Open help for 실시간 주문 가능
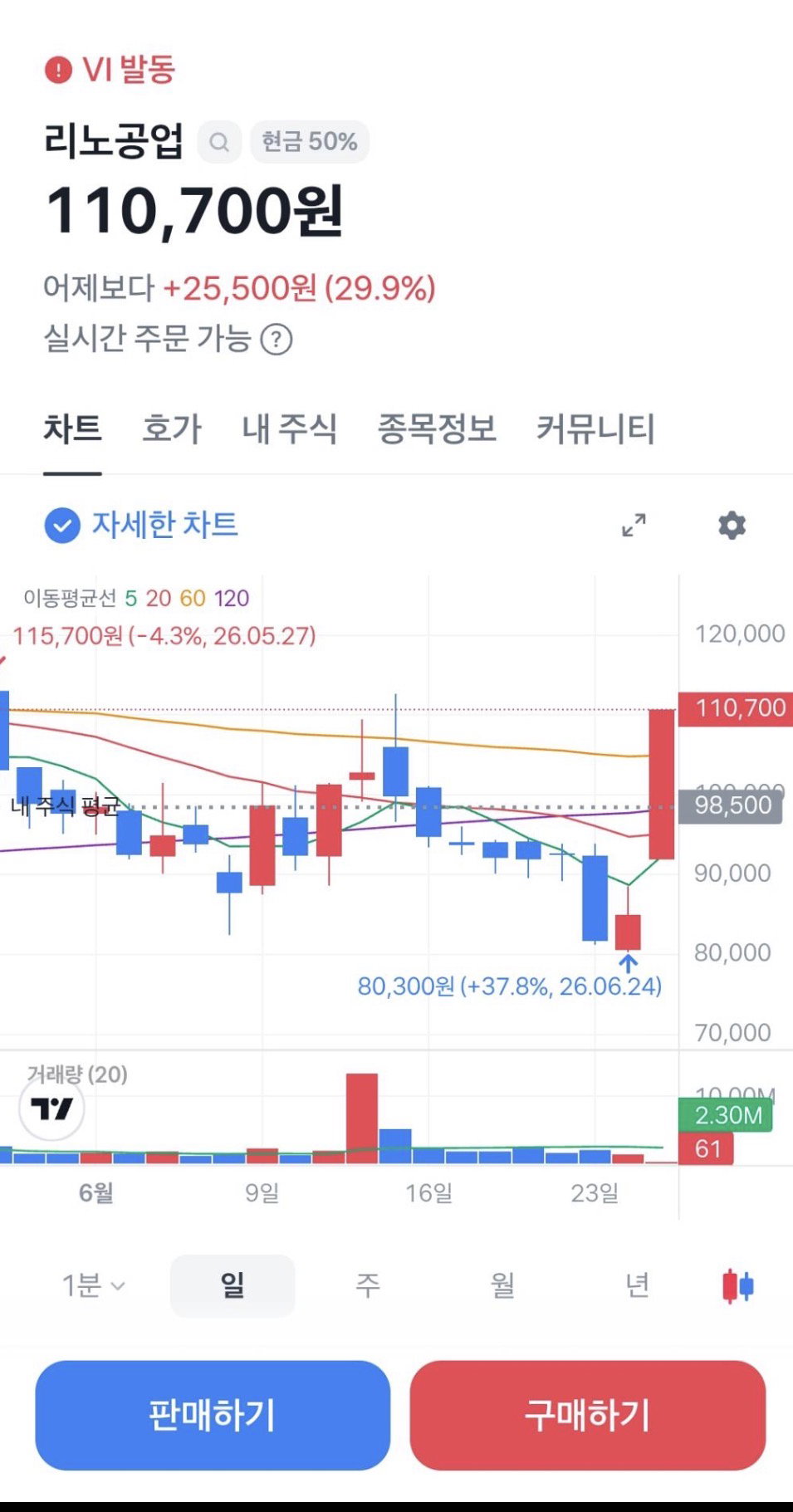This screenshot has height=1512, width=793. pyautogui.click(x=277, y=339)
